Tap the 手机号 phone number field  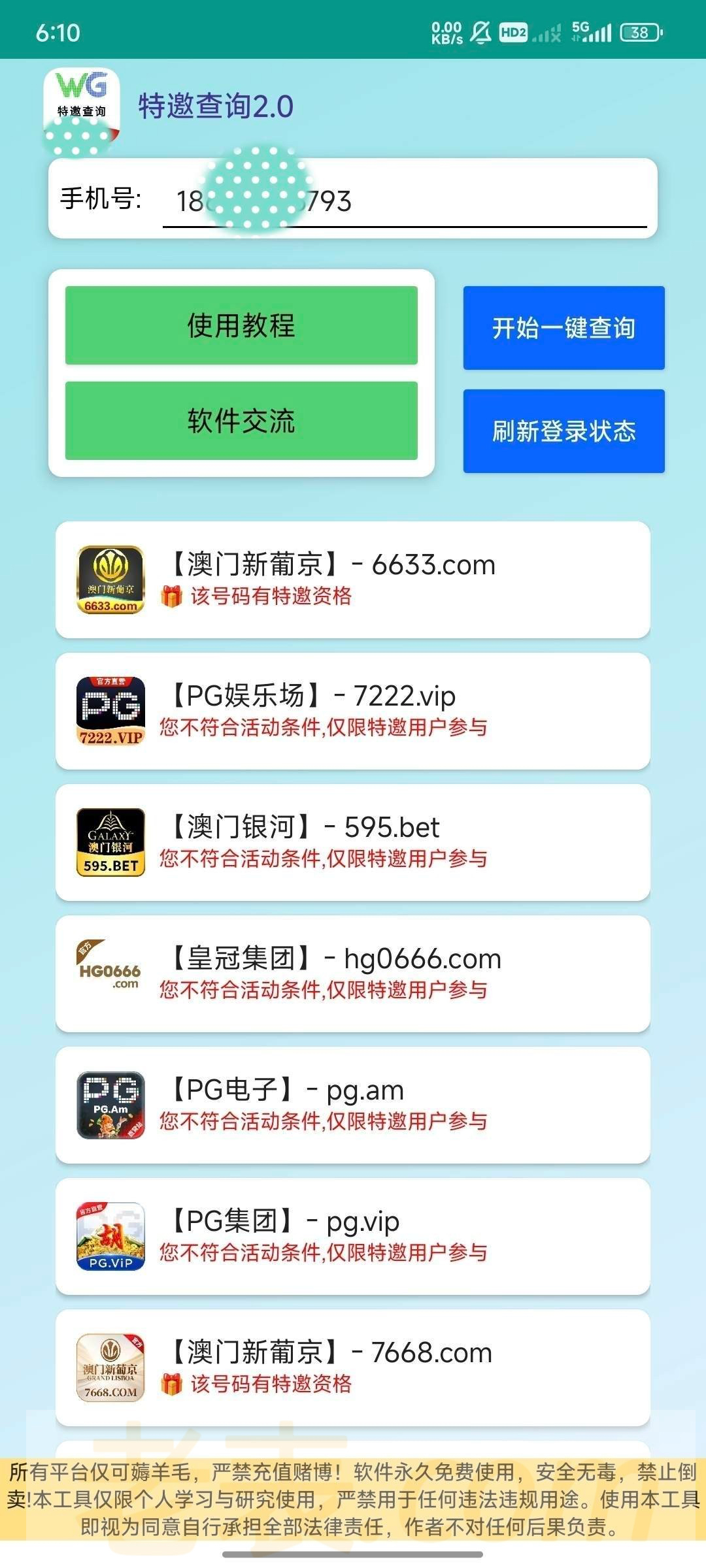(404, 201)
